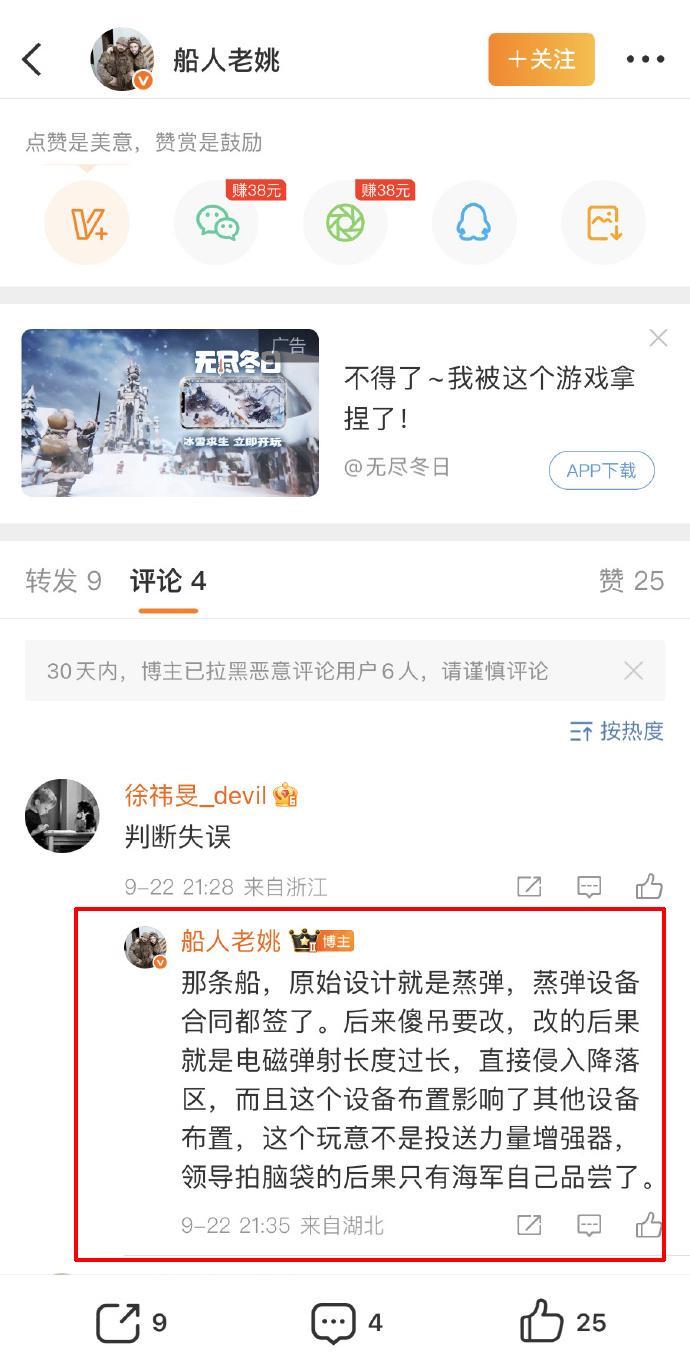
Task: Close the blocked-users notice banner
Action: (633, 671)
